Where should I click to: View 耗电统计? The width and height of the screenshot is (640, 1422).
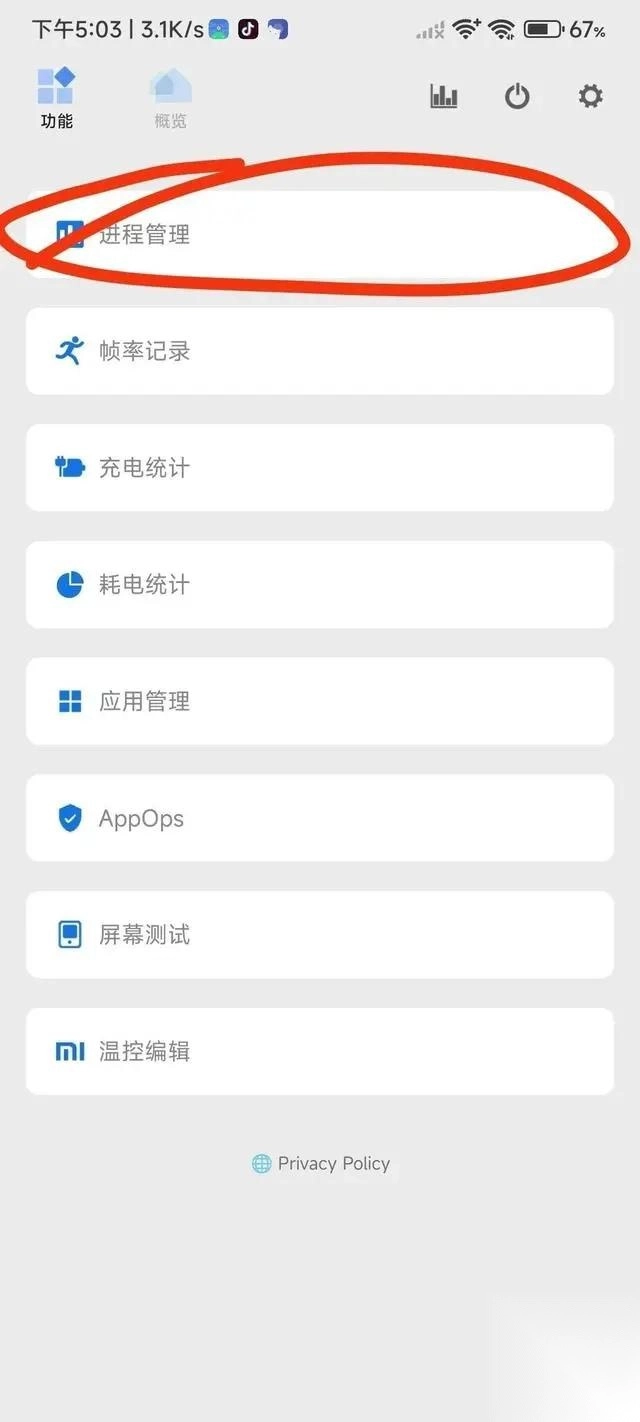(320, 585)
